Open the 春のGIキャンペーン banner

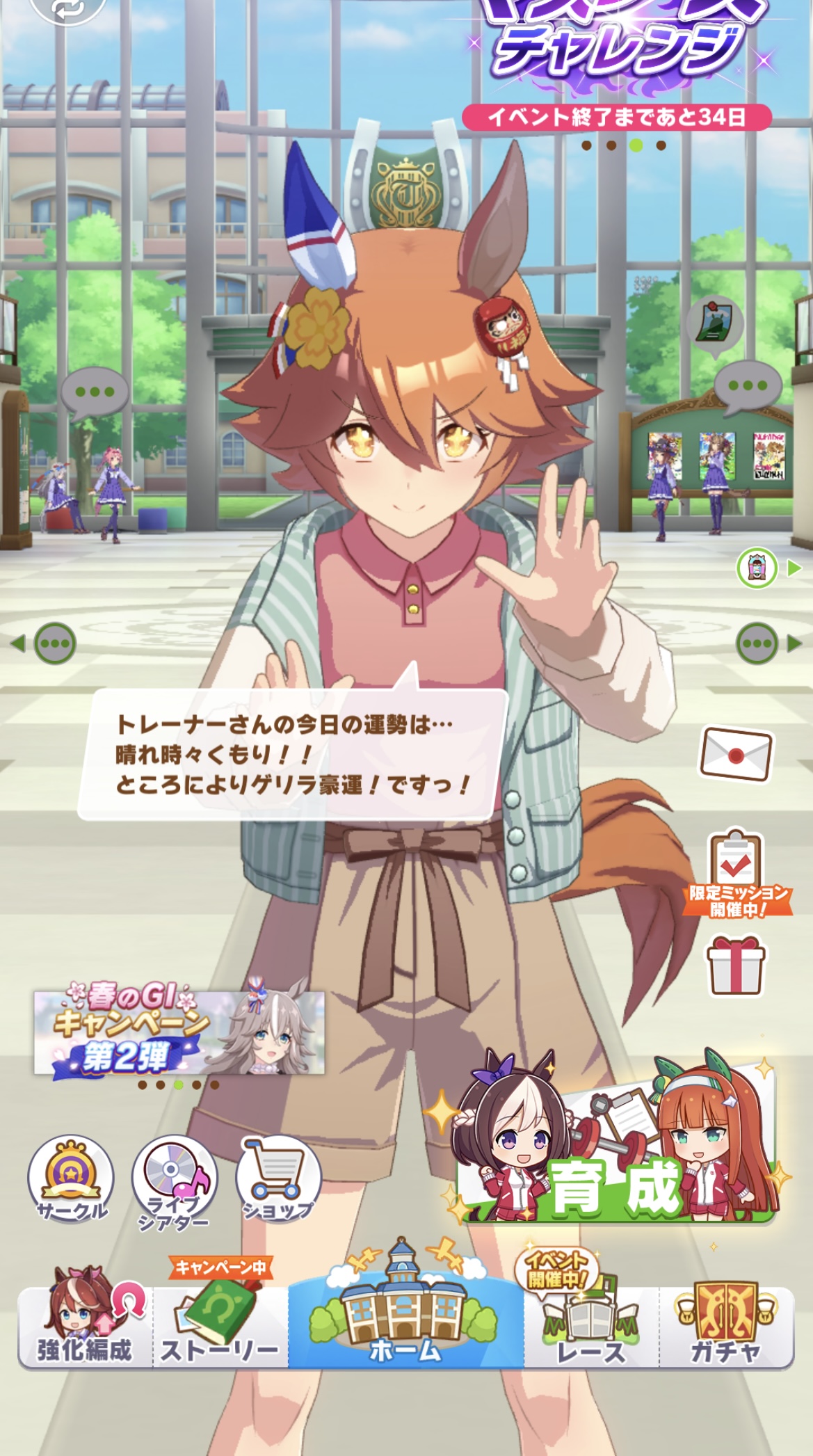pos(179,1033)
